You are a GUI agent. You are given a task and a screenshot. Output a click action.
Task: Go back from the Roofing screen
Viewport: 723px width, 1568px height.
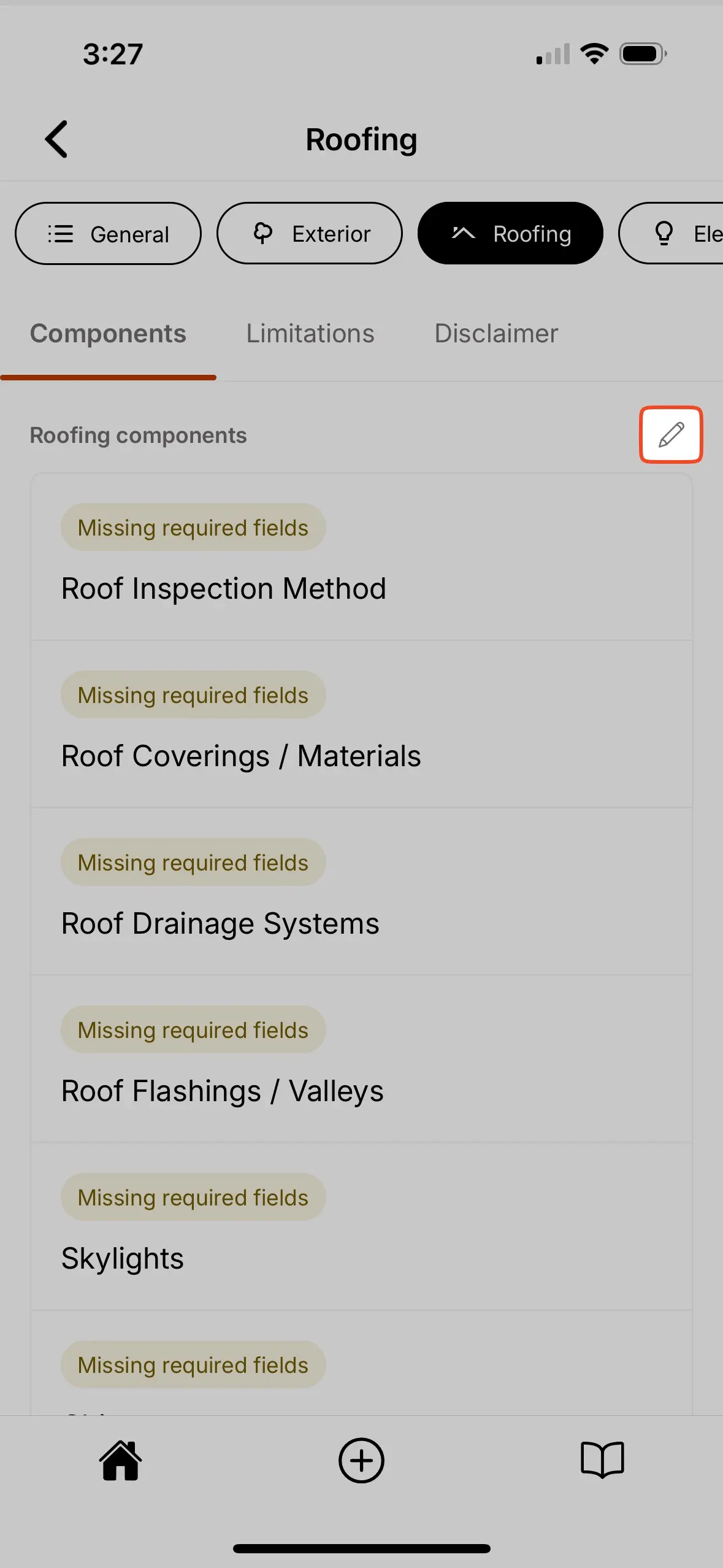tap(56, 139)
